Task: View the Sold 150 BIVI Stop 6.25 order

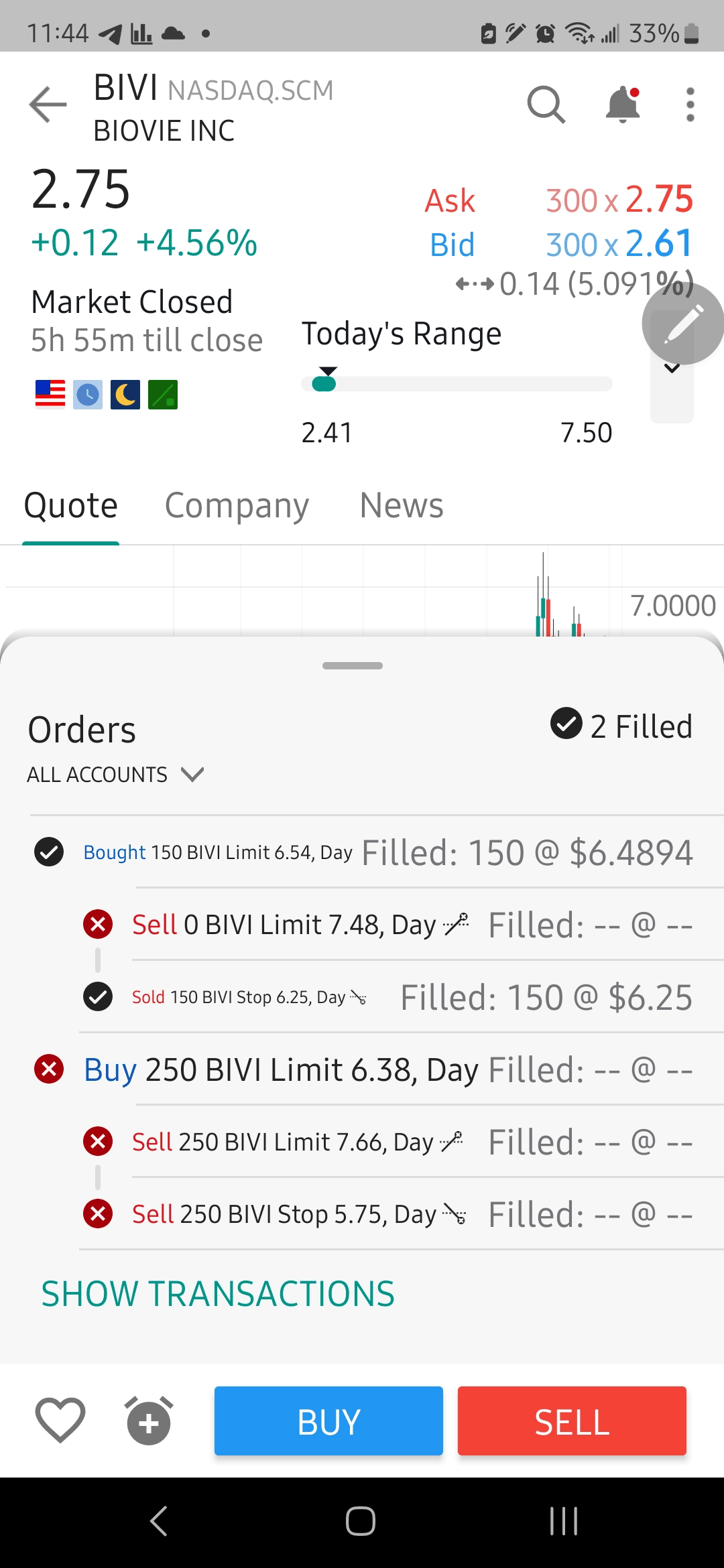Action: click(x=248, y=997)
